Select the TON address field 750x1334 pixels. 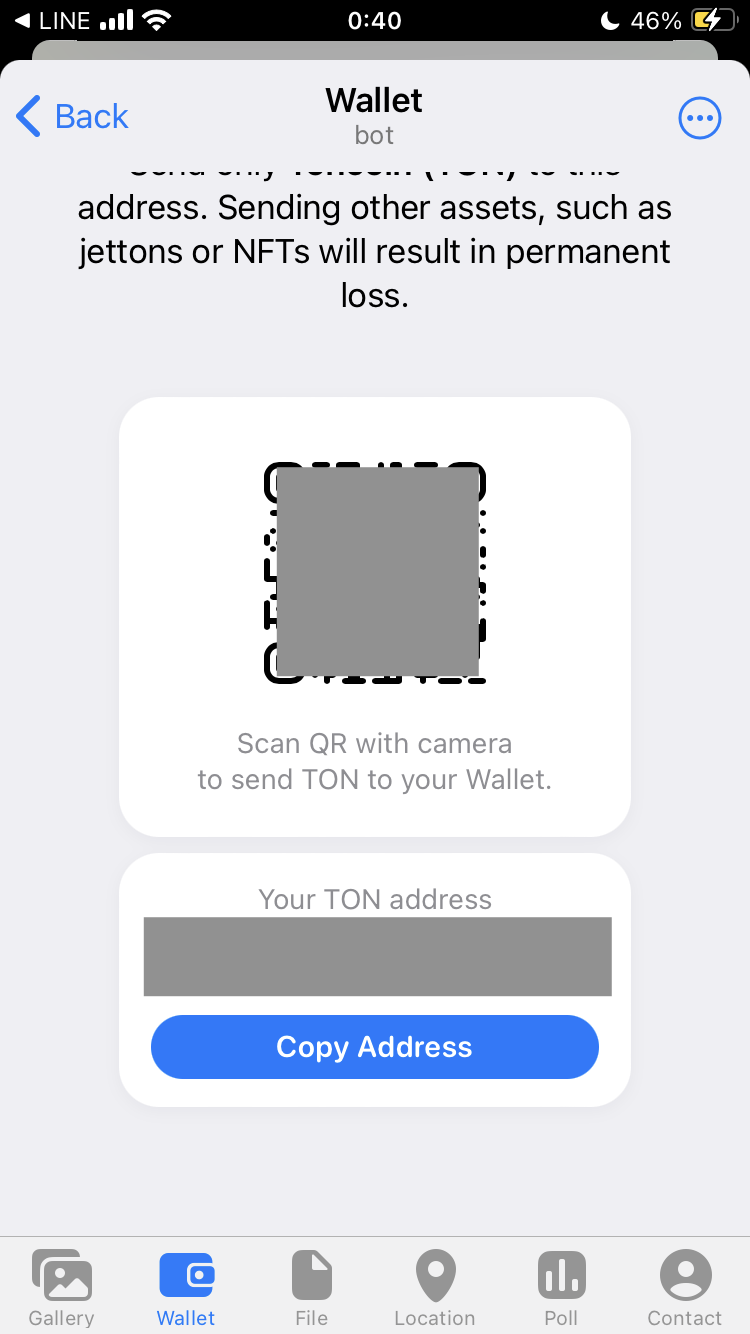pos(378,956)
